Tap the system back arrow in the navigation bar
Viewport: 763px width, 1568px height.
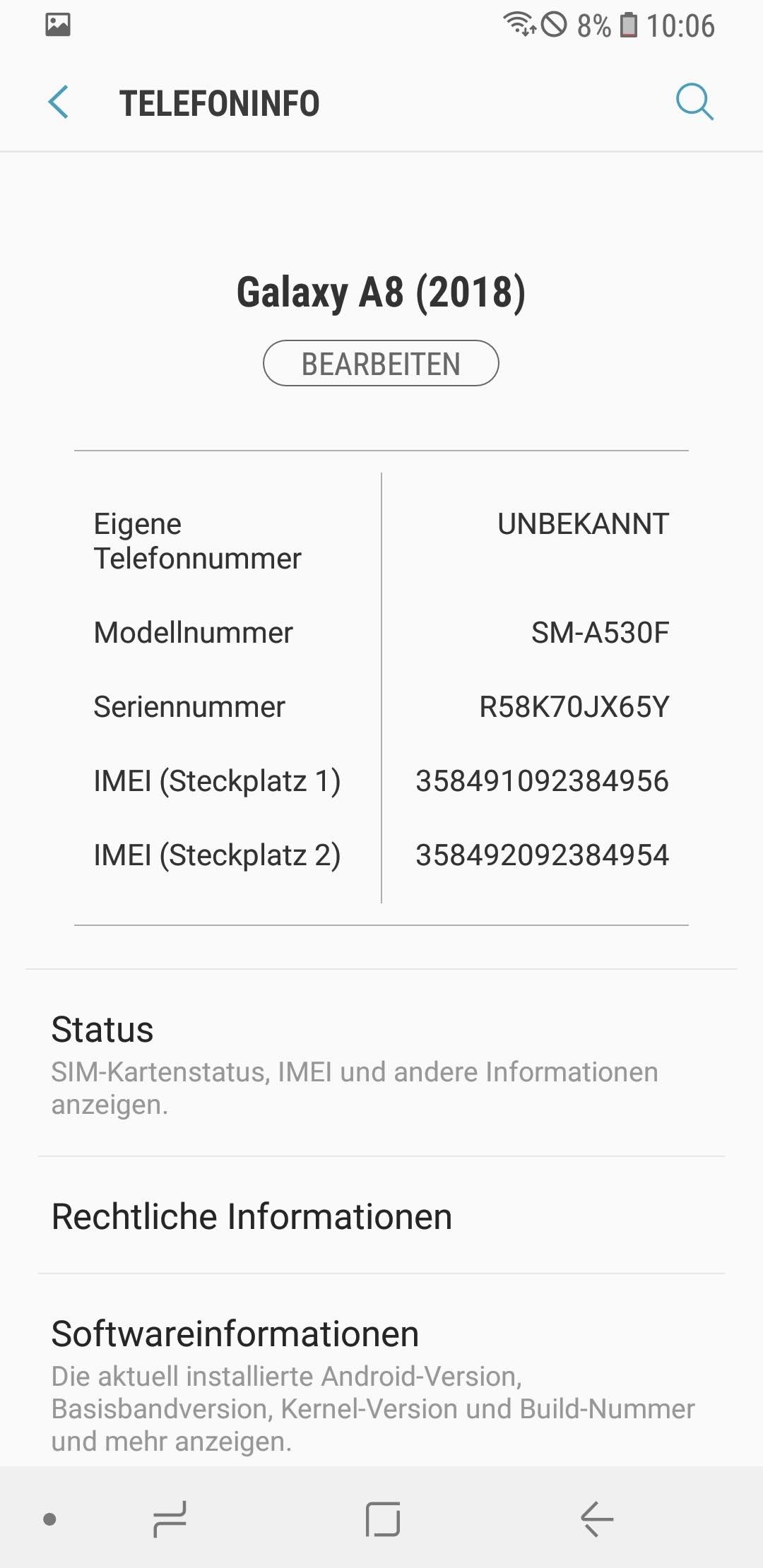click(x=597, y=1519)
